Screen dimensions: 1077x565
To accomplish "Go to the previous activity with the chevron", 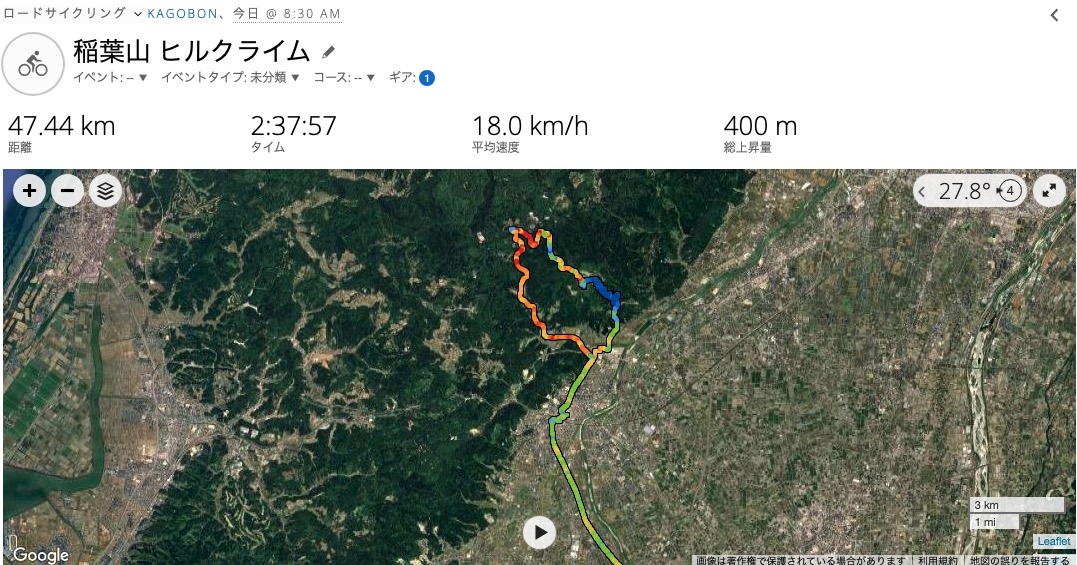I will click(x=1054, y=15).
